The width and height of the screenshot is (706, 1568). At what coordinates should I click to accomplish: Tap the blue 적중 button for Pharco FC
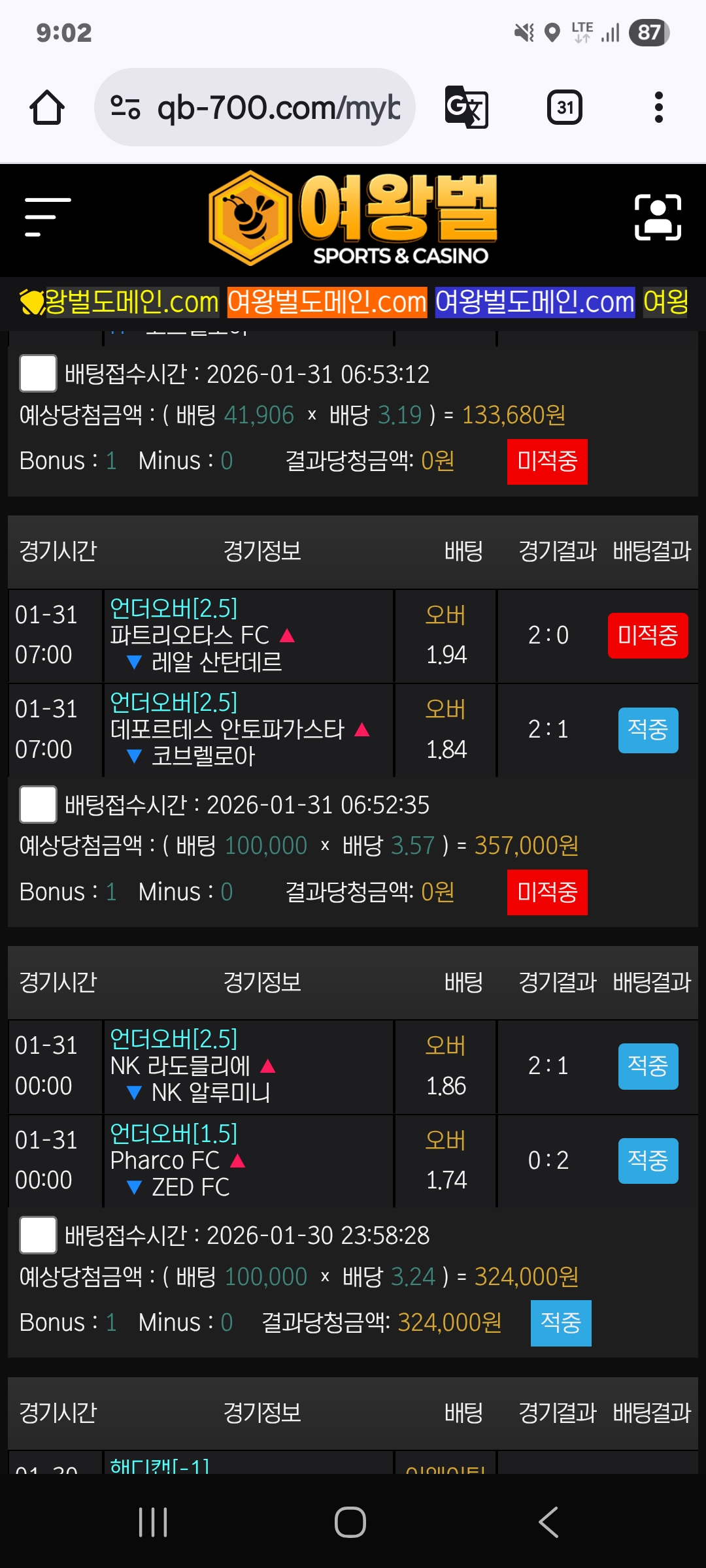pos(648,1162)
